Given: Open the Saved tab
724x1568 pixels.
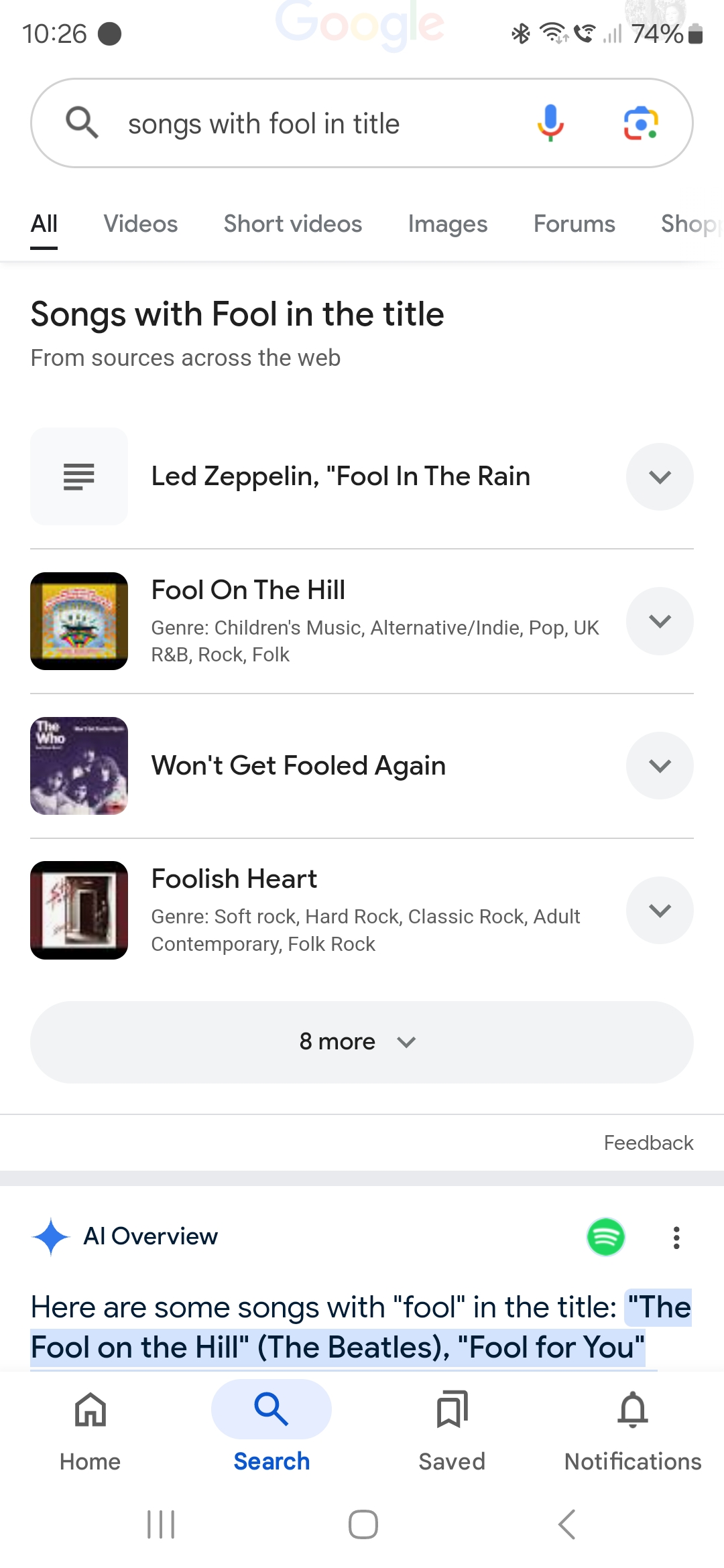Looking at the screenshot, I should tap(452, 1427).
